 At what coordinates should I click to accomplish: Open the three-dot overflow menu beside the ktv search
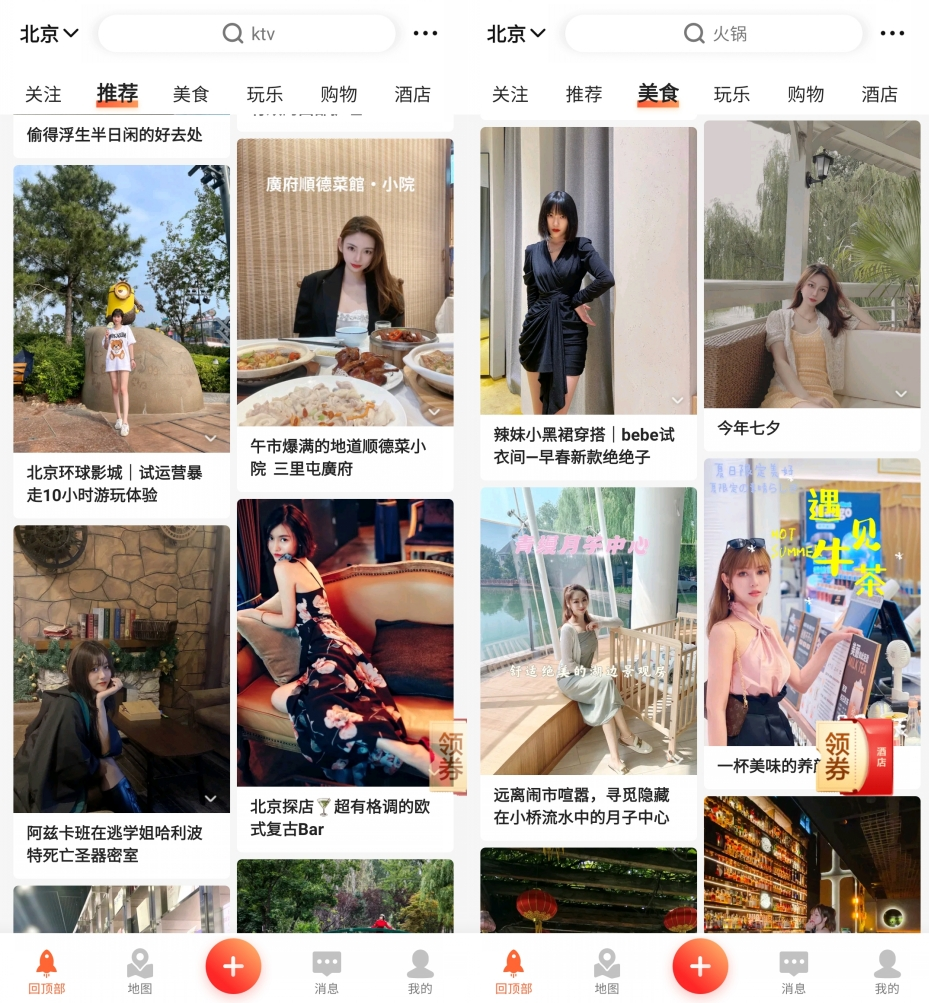pos(425,33)
